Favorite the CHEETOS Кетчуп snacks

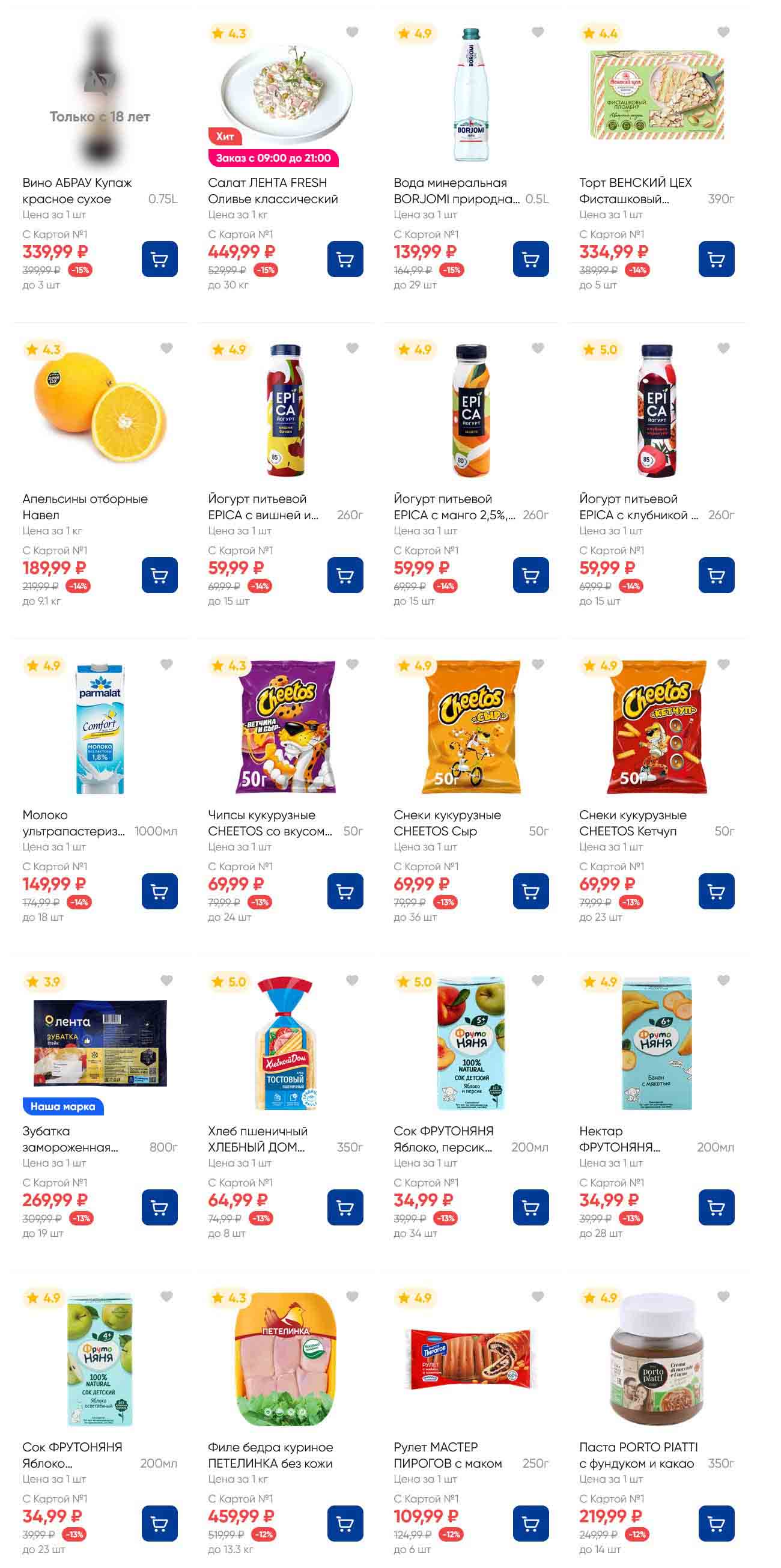point(723,664)
